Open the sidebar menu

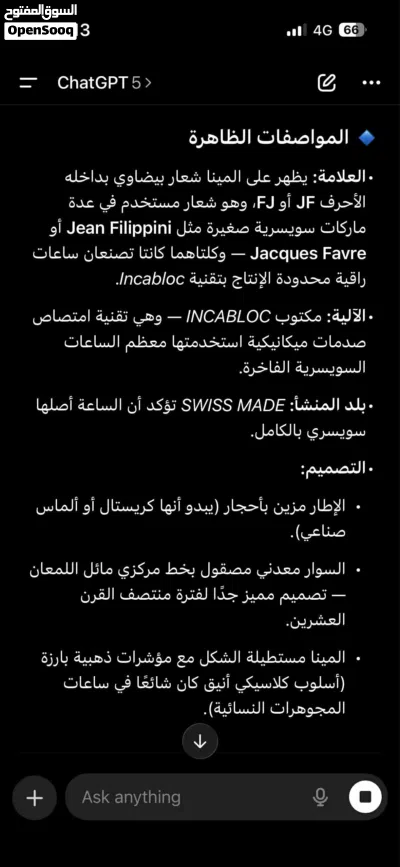(x=28, y=83)
